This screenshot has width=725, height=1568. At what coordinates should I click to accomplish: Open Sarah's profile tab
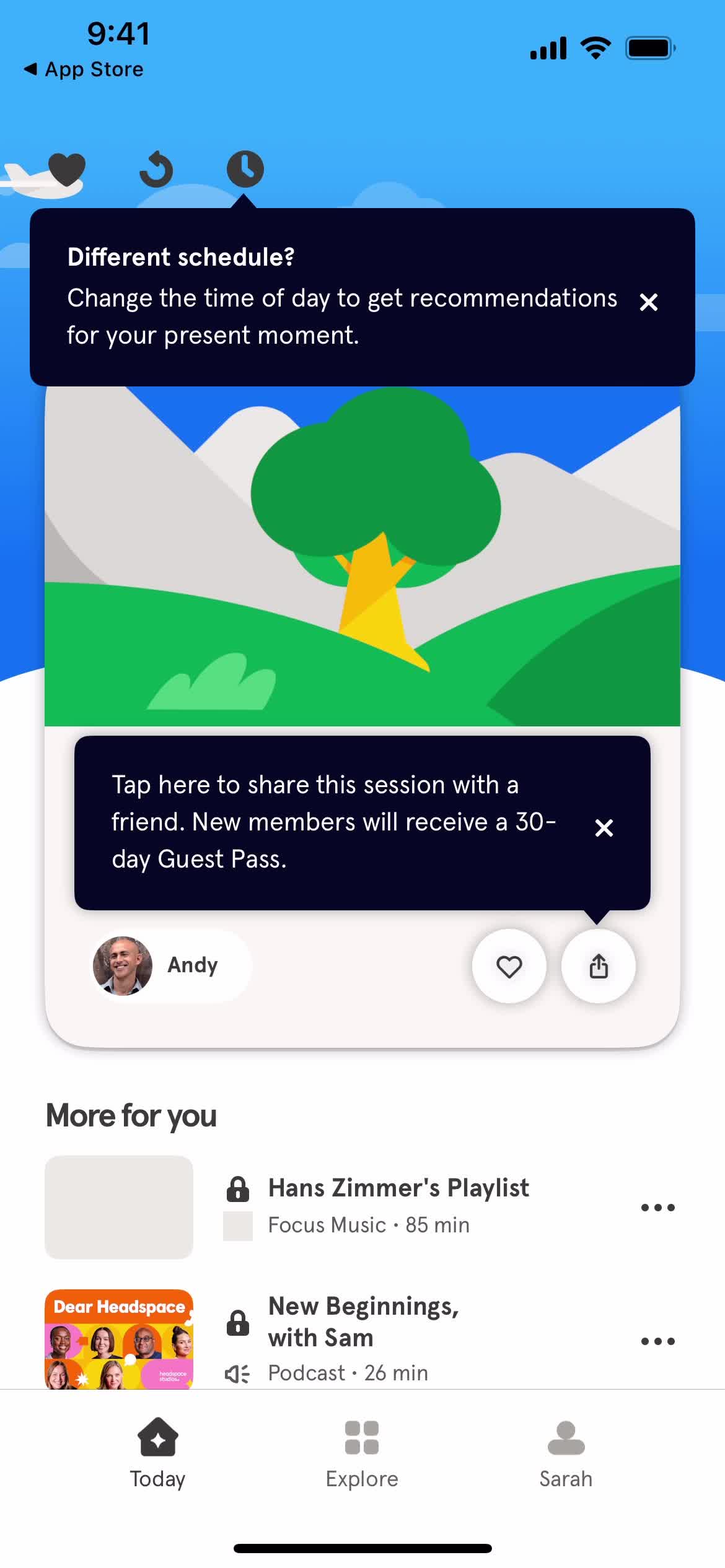[566, 1453]
